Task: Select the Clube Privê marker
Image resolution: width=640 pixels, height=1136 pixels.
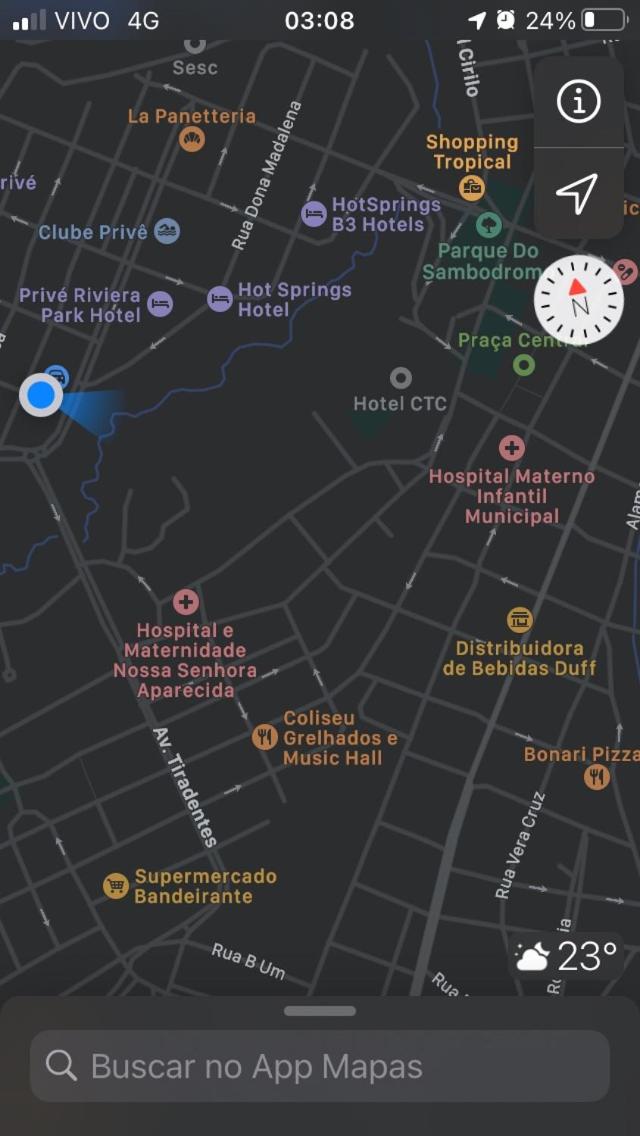Action: (x=167, y=231)
